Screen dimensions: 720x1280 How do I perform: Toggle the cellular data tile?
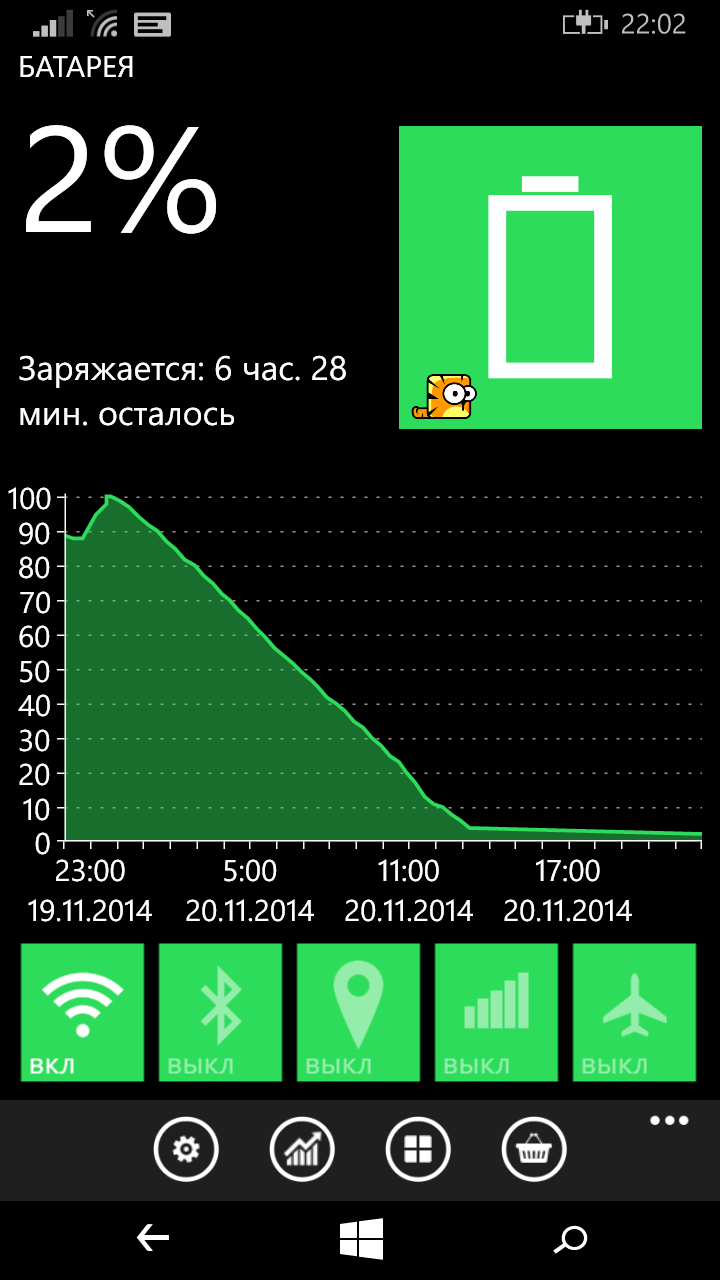(496, 1012)
